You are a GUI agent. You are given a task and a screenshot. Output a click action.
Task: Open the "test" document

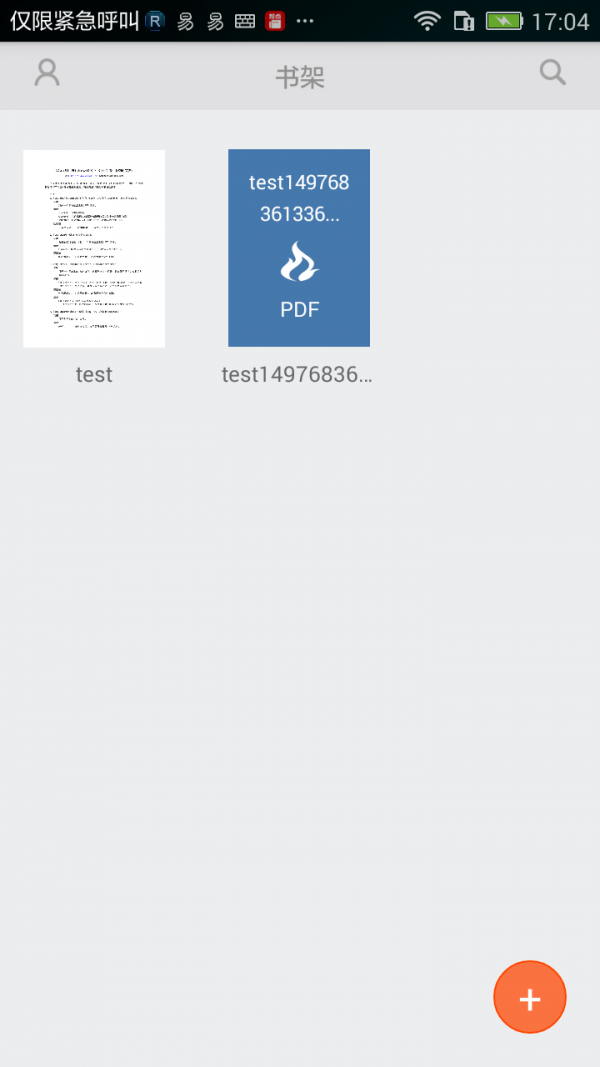click(x=94, y=249)
